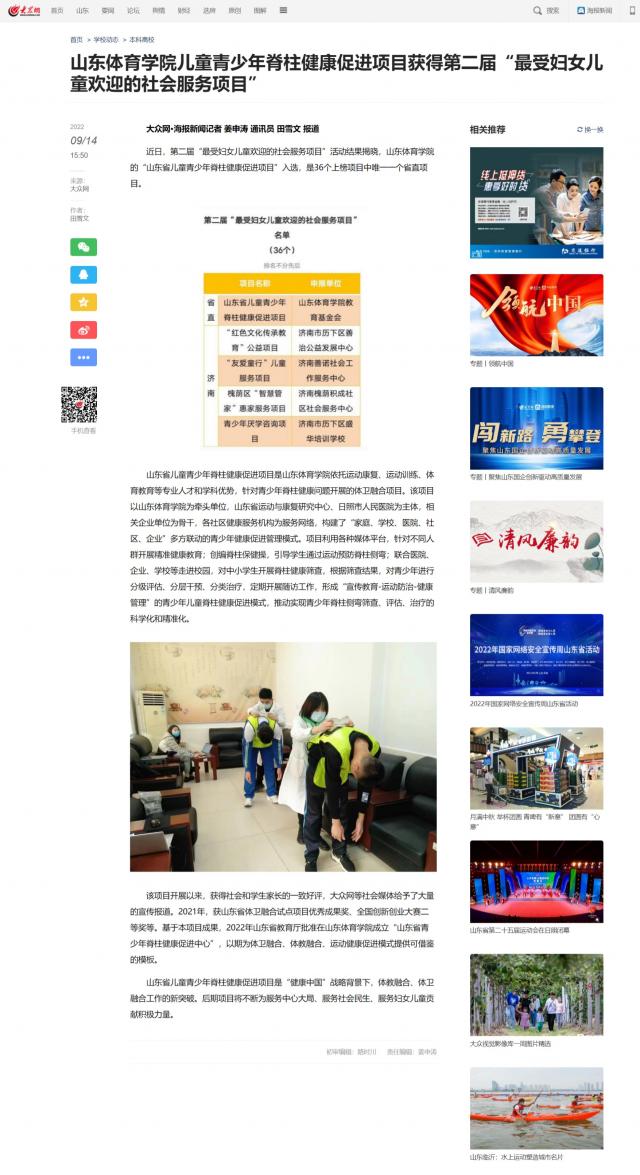Image resolution: width=640 pixels, height=1175 pixels.
Task: Go to 学校动态 in breadcrumb
Action: point(106,39)
